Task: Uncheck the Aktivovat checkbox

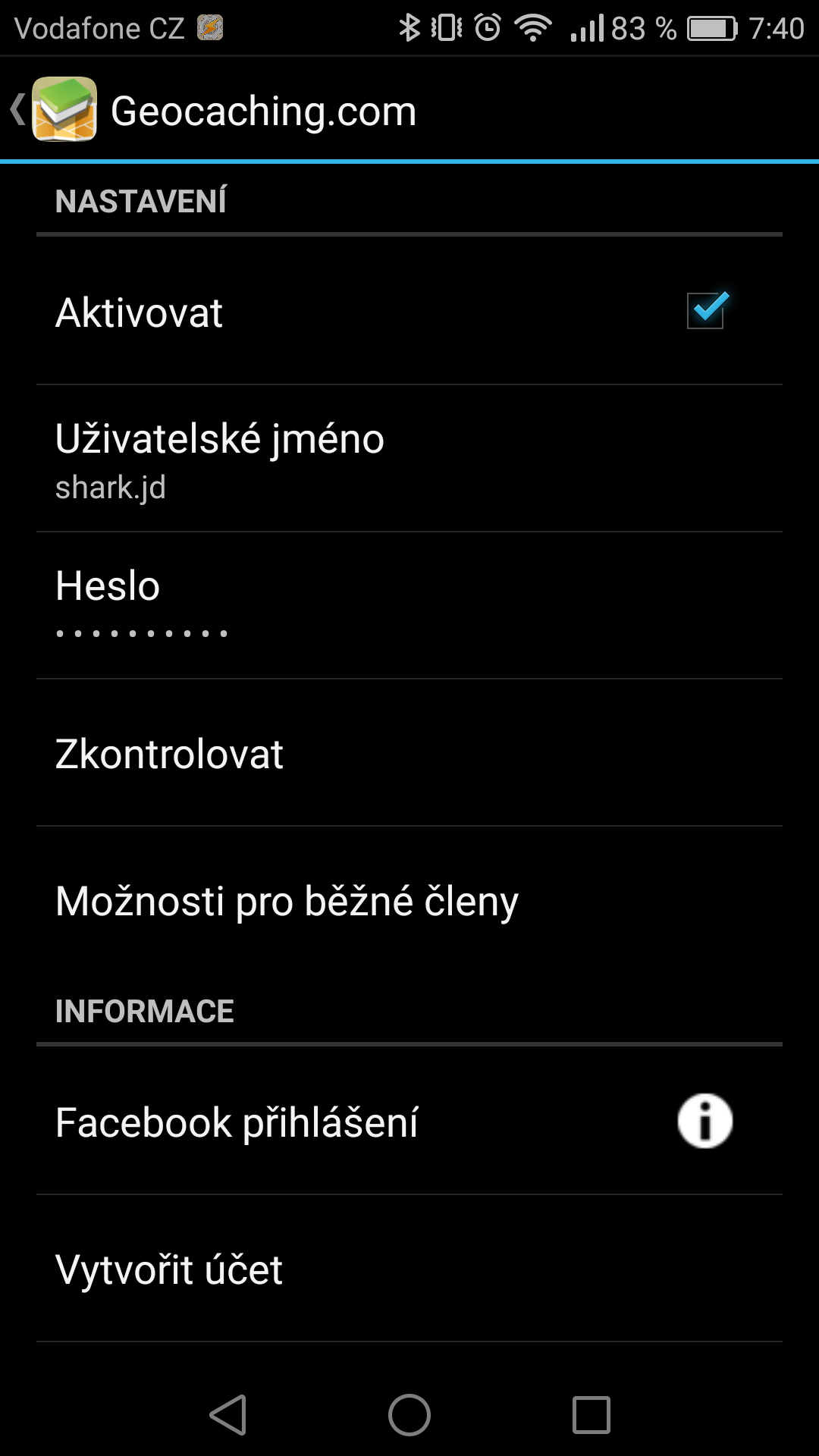Action: 707,310
